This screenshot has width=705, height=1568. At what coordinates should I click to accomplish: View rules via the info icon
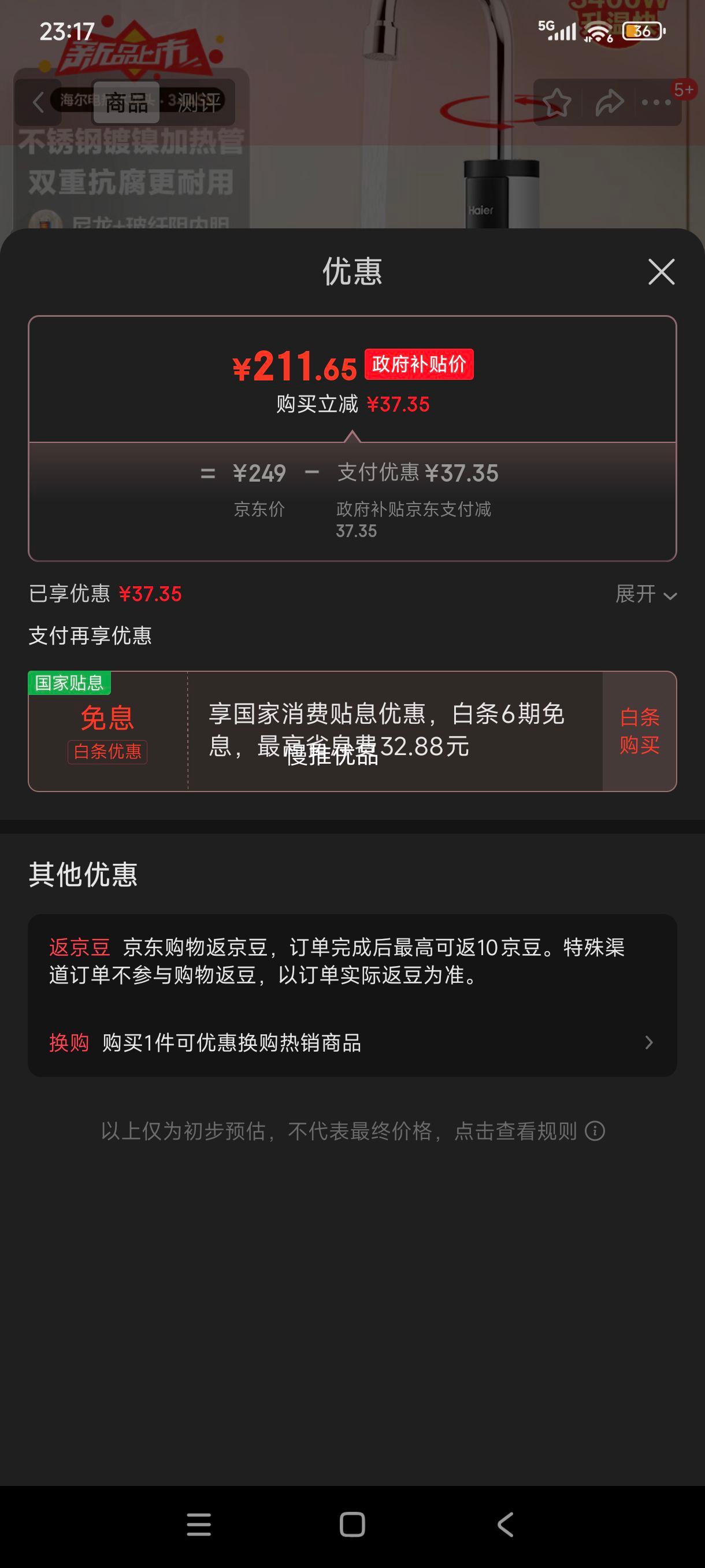(x=595, y=1131)
